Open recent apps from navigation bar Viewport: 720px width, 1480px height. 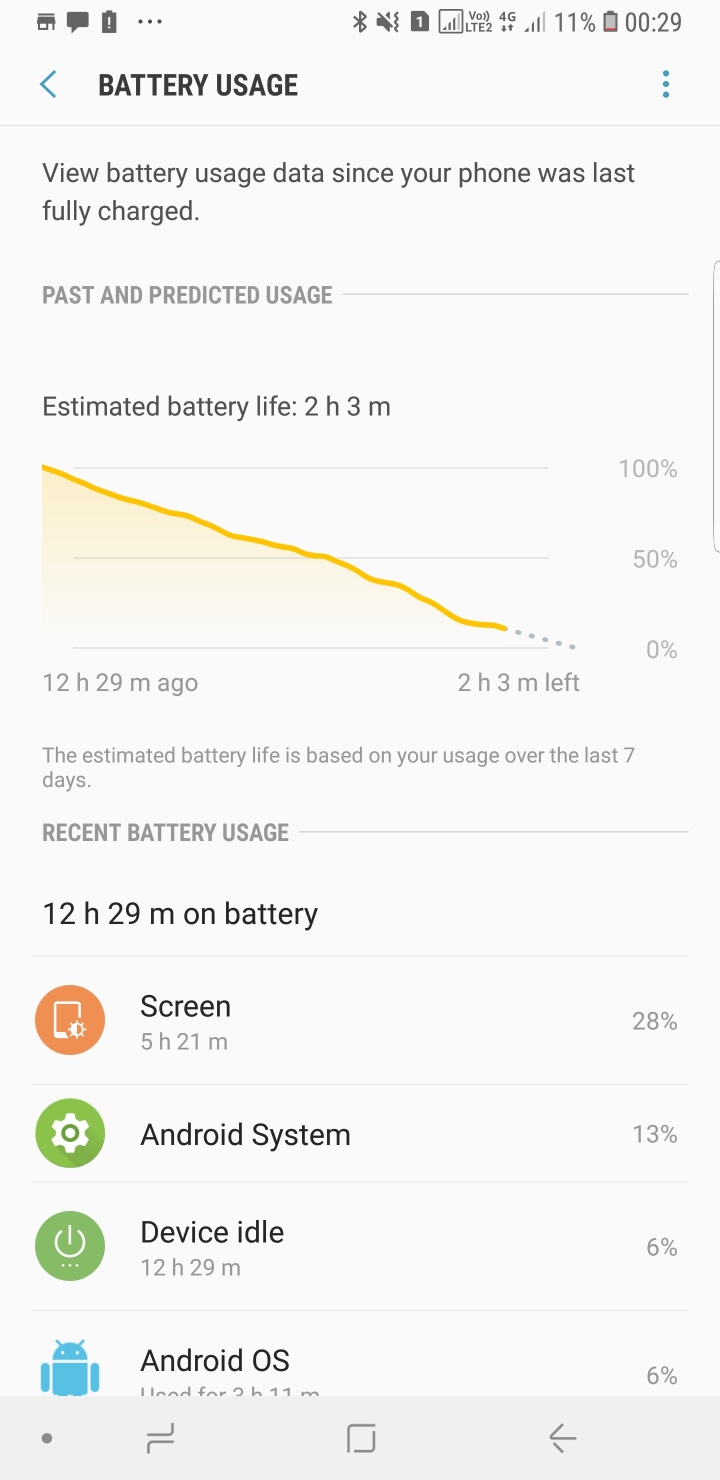click(x=160, y=1439)
